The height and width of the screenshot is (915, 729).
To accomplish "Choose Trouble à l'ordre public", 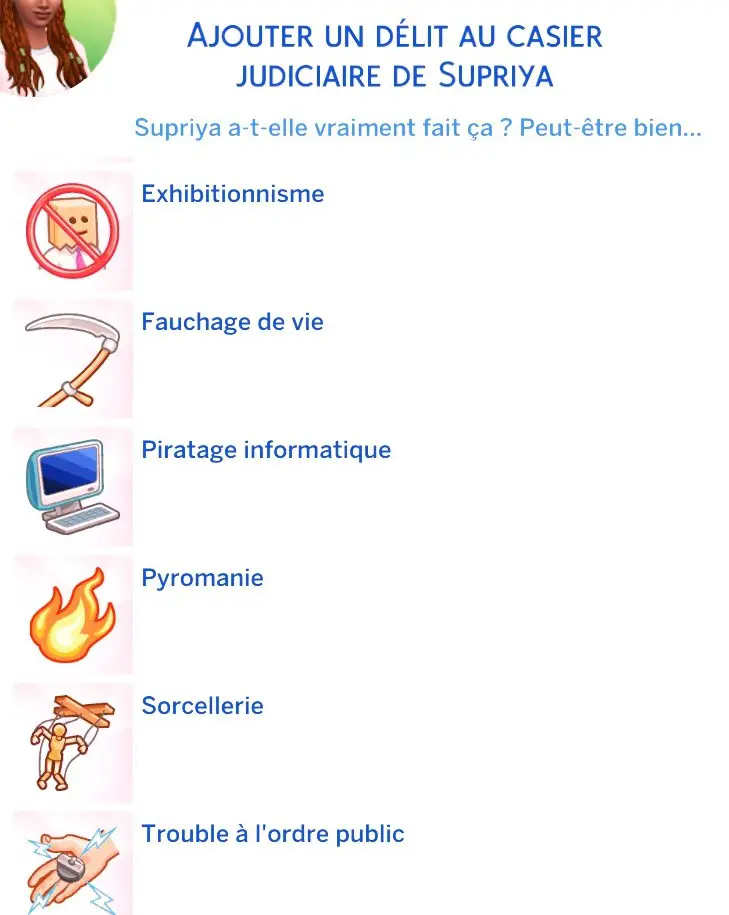I will click(x=273, y=834).
